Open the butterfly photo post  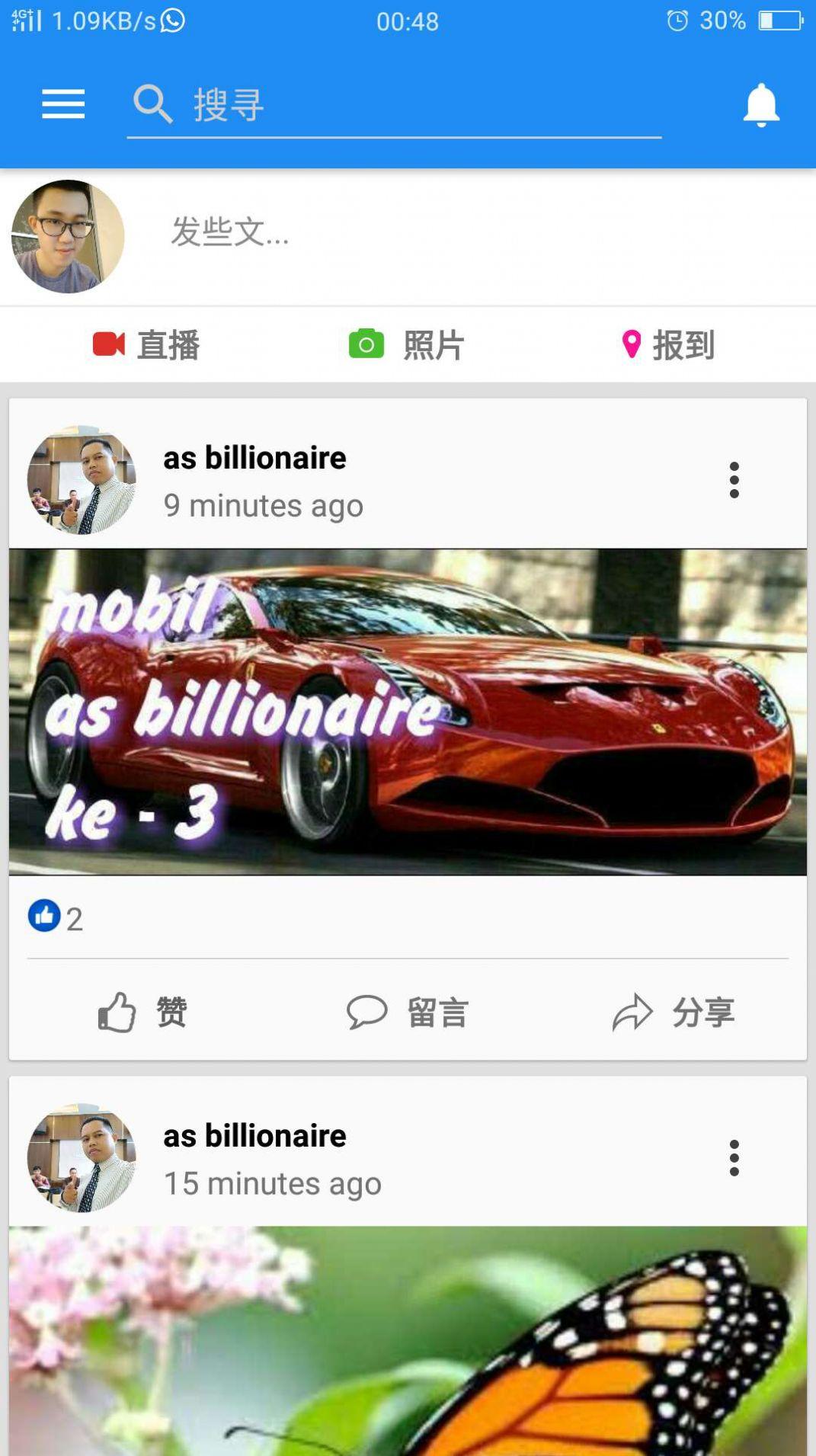(408, 1341)
